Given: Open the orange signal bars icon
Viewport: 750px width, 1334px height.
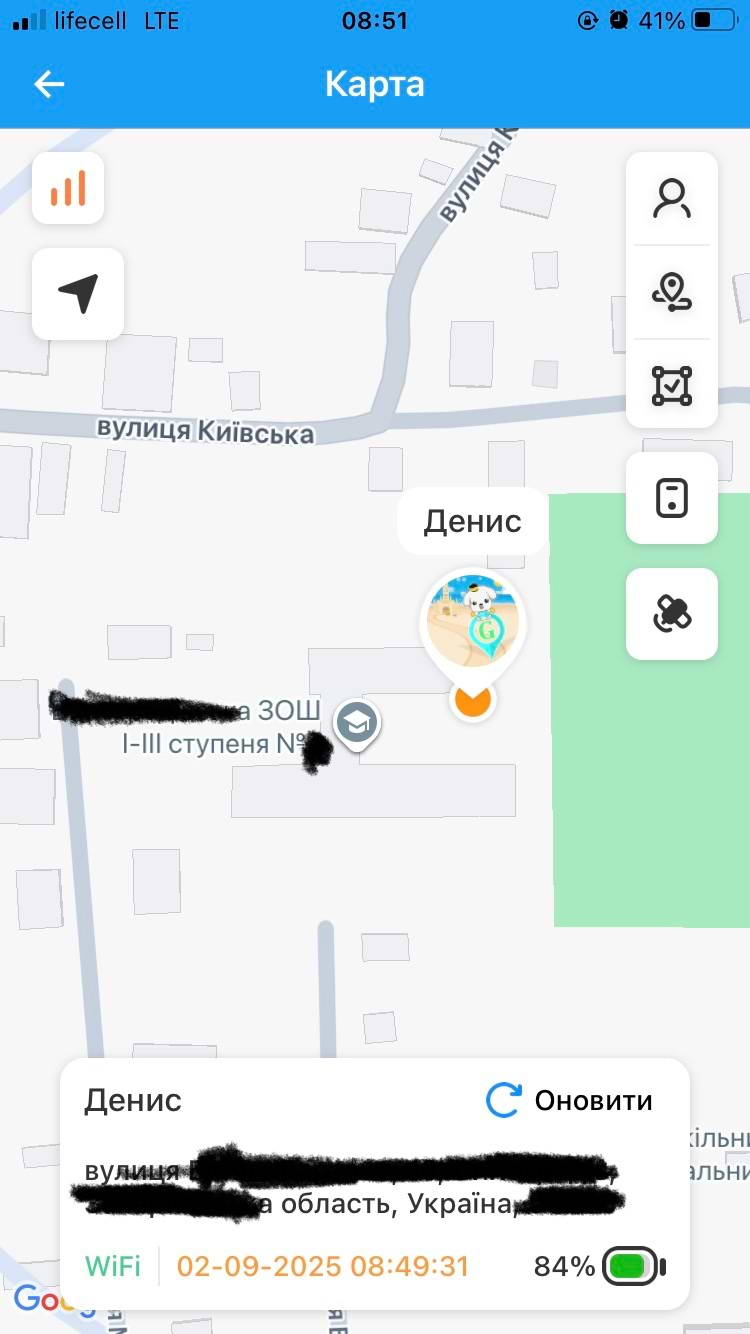Looking at the screenshot, I should [x=68, y=188].
